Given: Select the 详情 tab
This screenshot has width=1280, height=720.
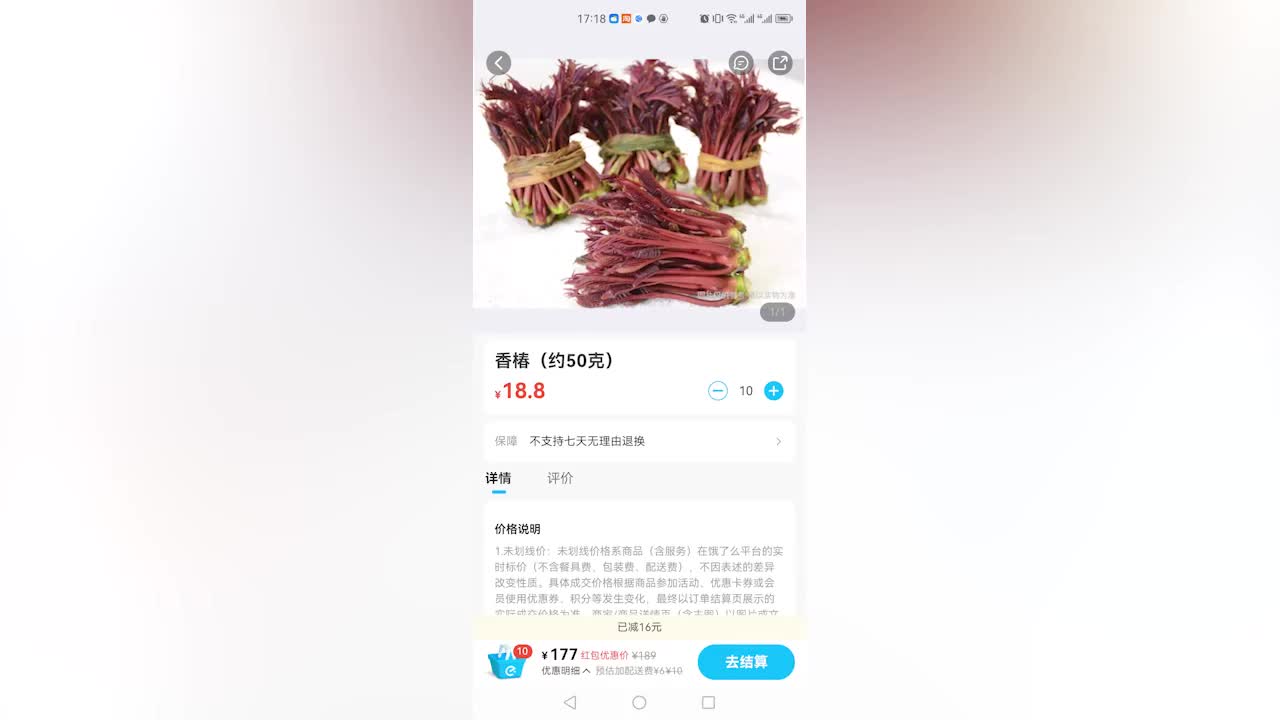Looking at the screenshot, I should tap(498, 478).
